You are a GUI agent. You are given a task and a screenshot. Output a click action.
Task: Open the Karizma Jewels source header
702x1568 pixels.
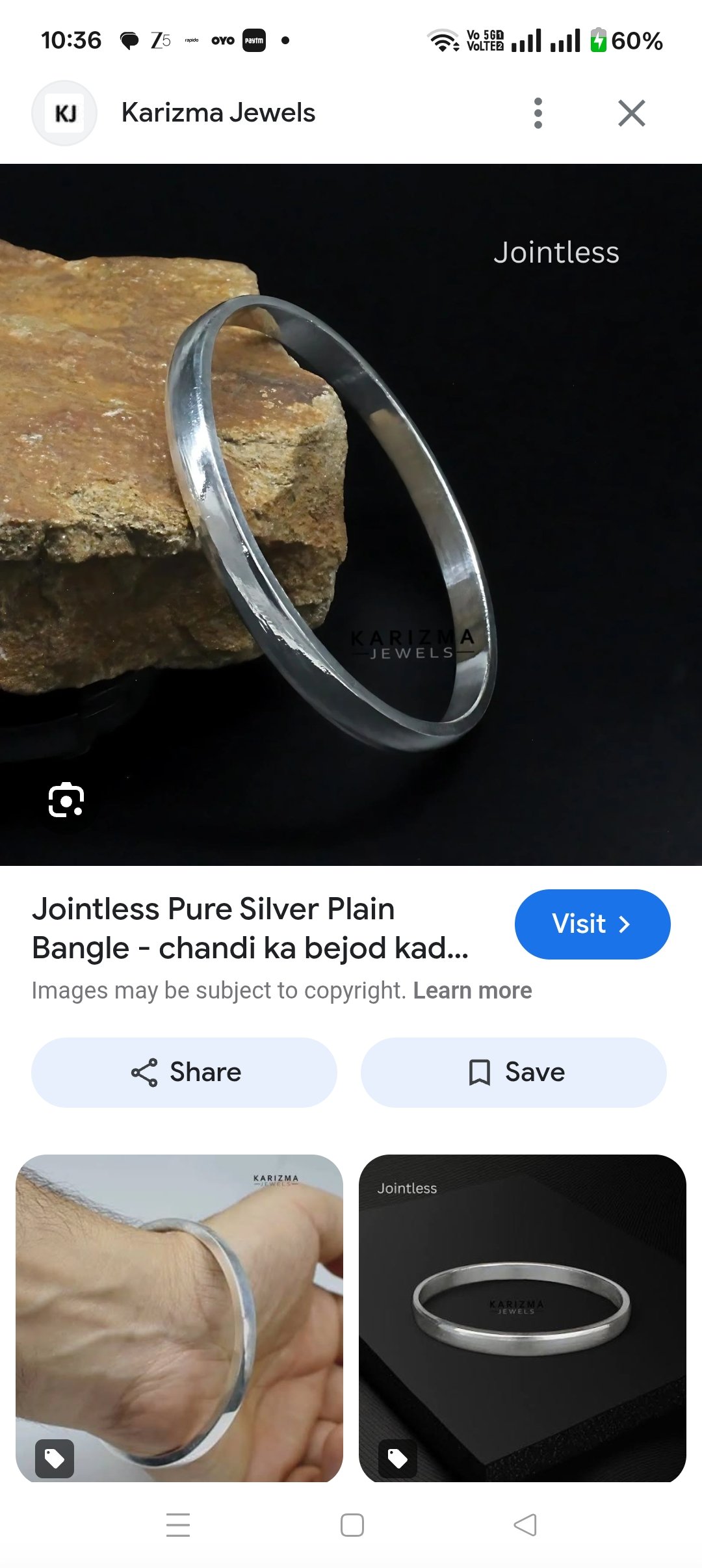pyautogui.click(x=218, y=113)
